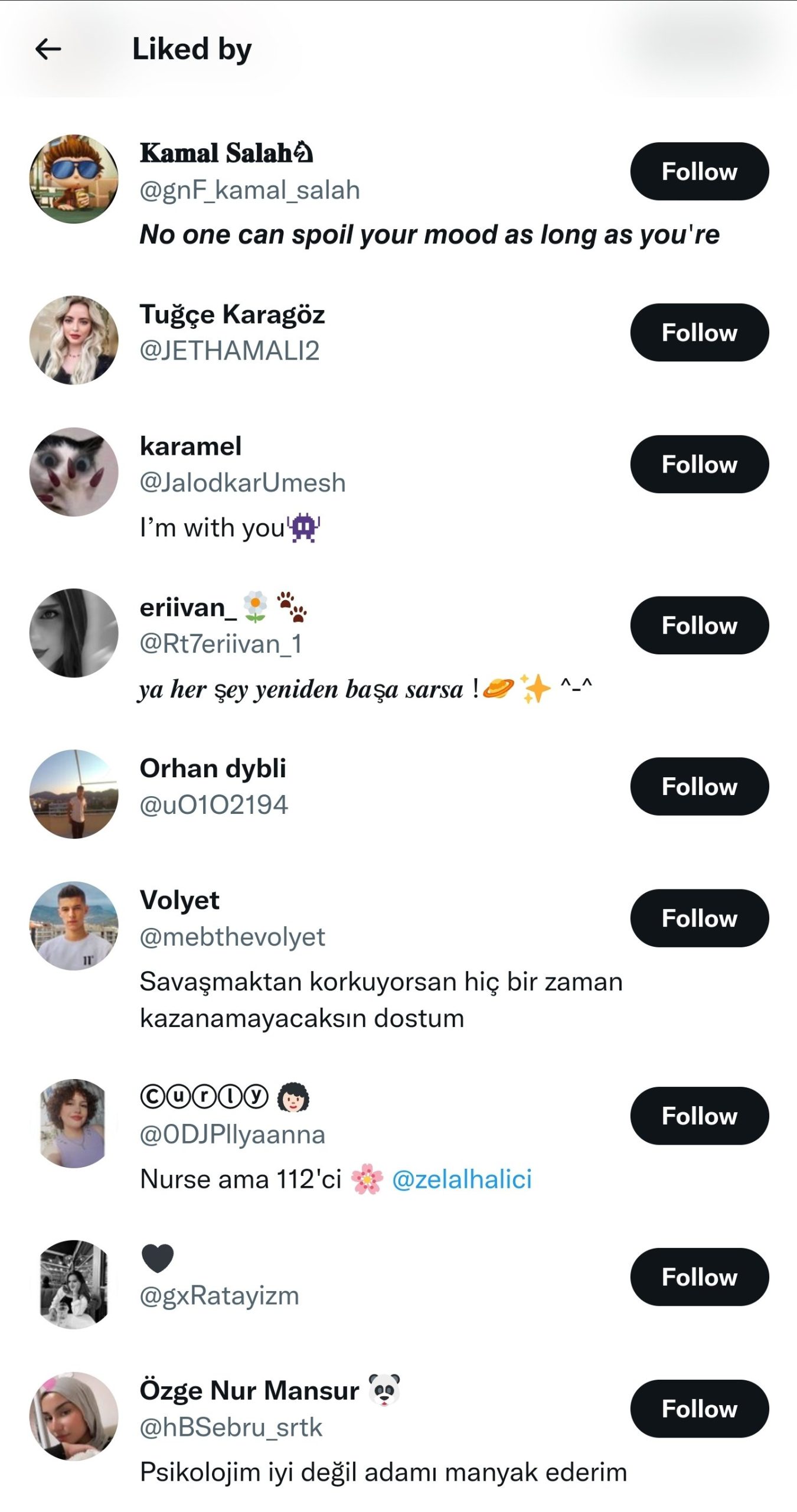Follow @0DJPllyaanna
Screen dimensions: 797x1512
click(699, 1116)
